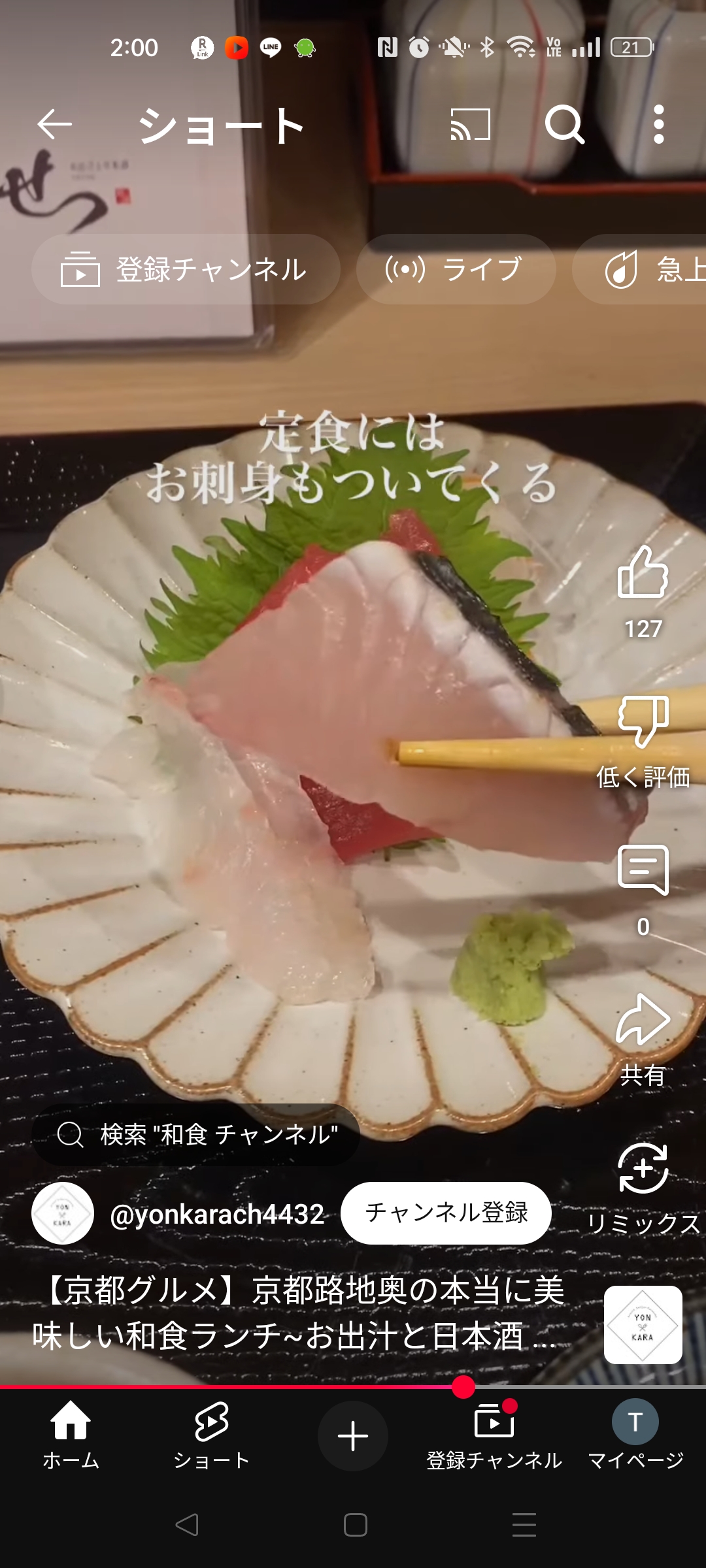Switch to the ショート tab
The height and width of the screenshot is (1568, 706).
[x=211, y=1435]
